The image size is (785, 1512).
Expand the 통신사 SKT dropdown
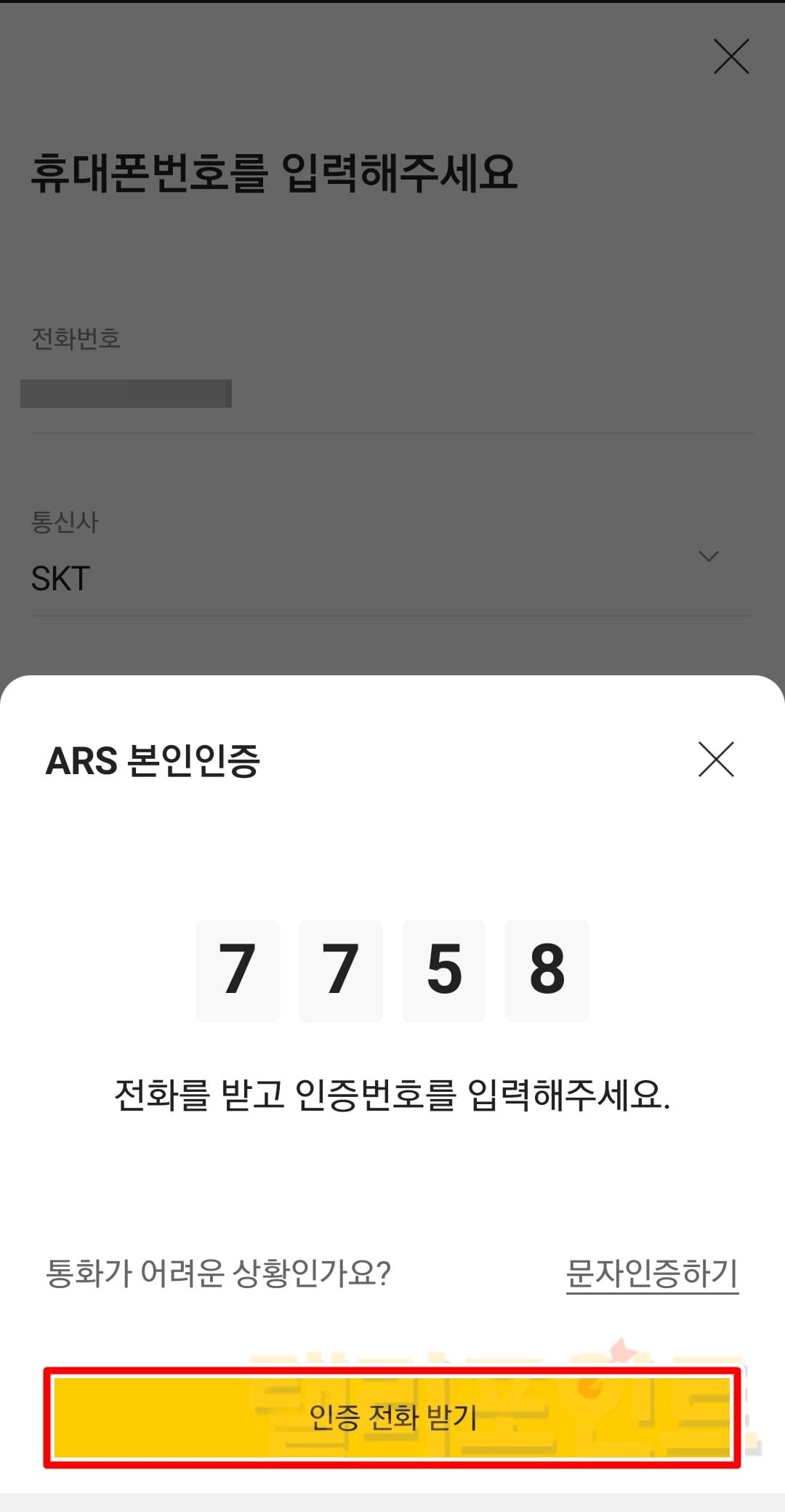[708, 557]
